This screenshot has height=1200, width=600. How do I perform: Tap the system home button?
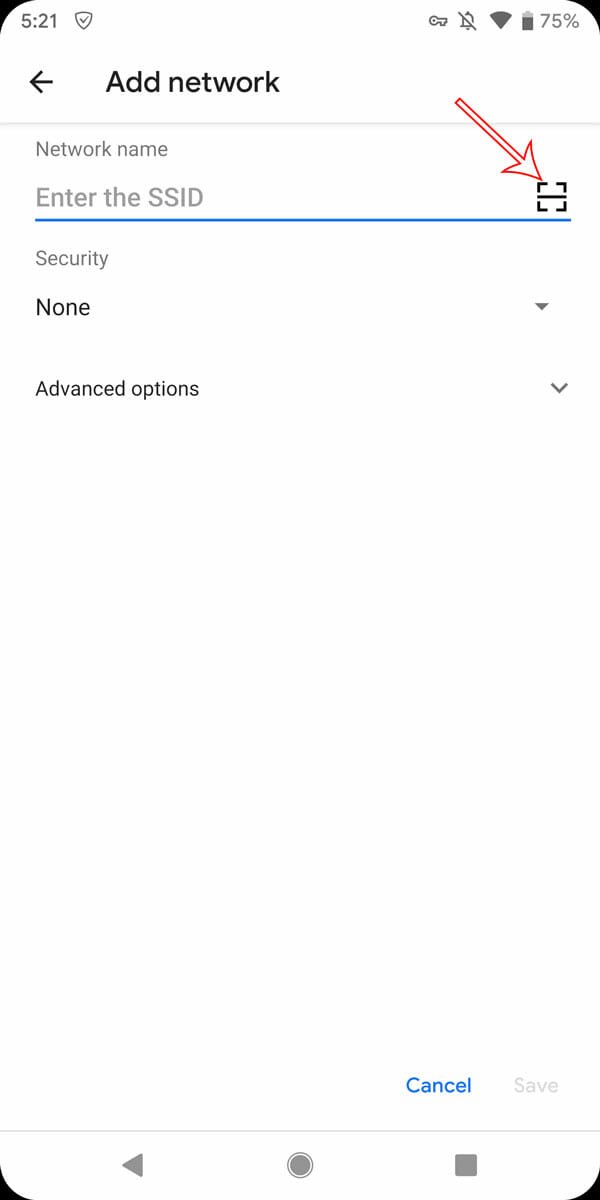pos(299,1164)
